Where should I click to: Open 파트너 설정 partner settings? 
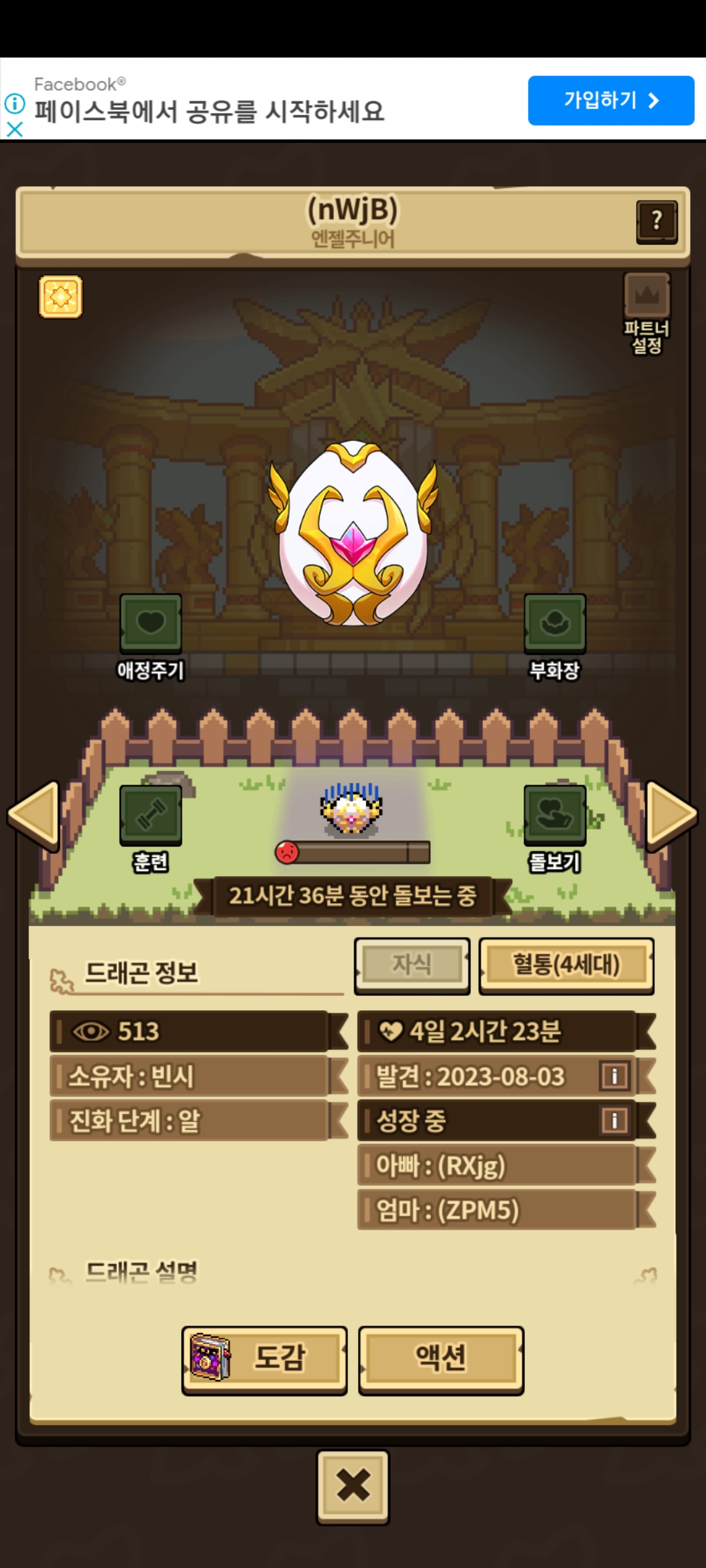pos(647,312)
